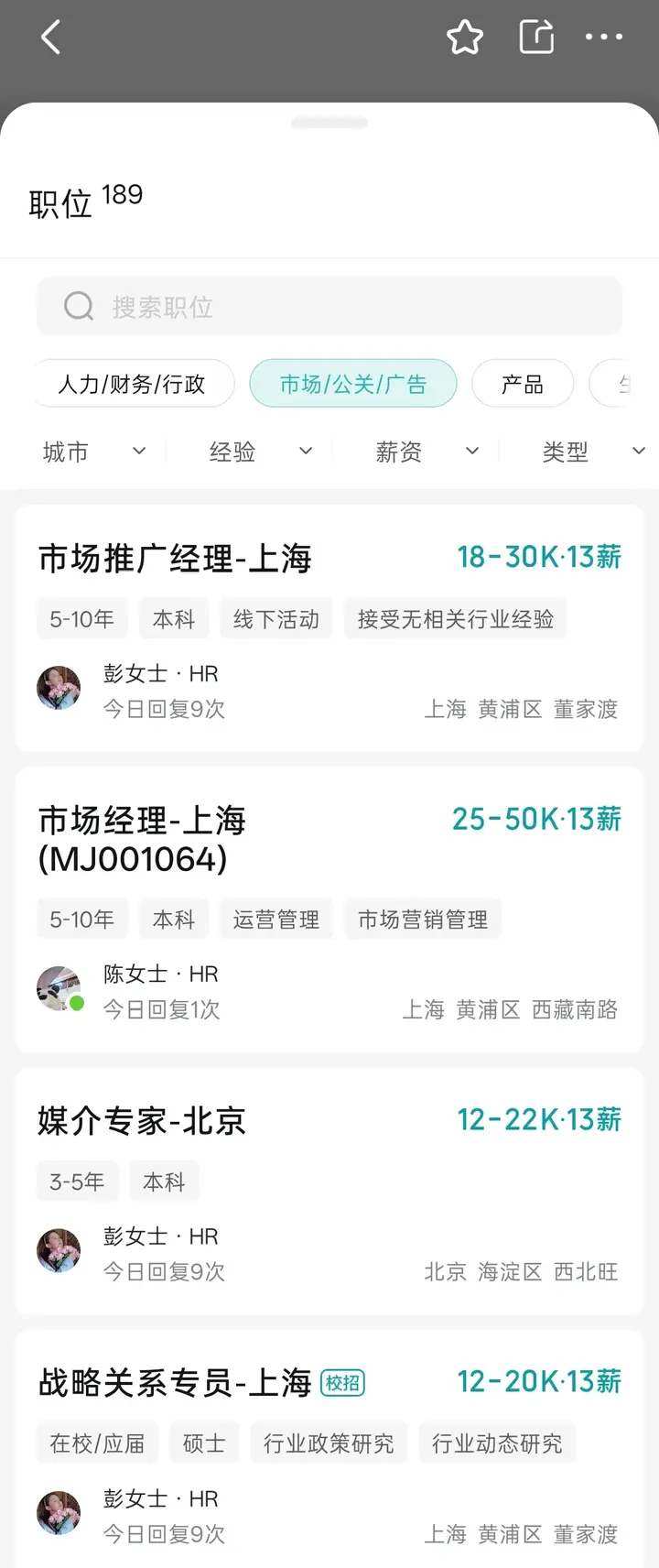
Task: Open the three-dot overflow menu
Action: [604, 37]
